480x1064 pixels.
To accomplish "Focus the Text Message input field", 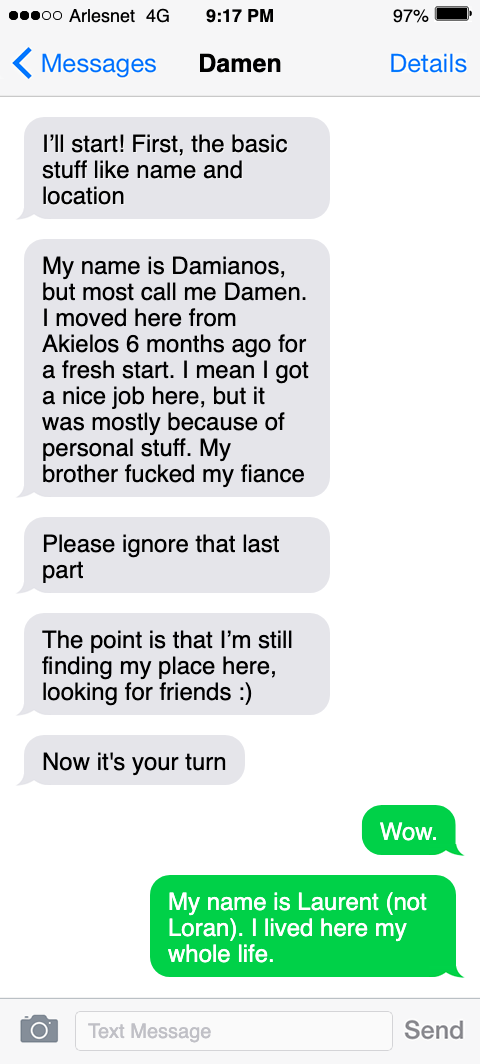I will click(x=234, y=1031).
